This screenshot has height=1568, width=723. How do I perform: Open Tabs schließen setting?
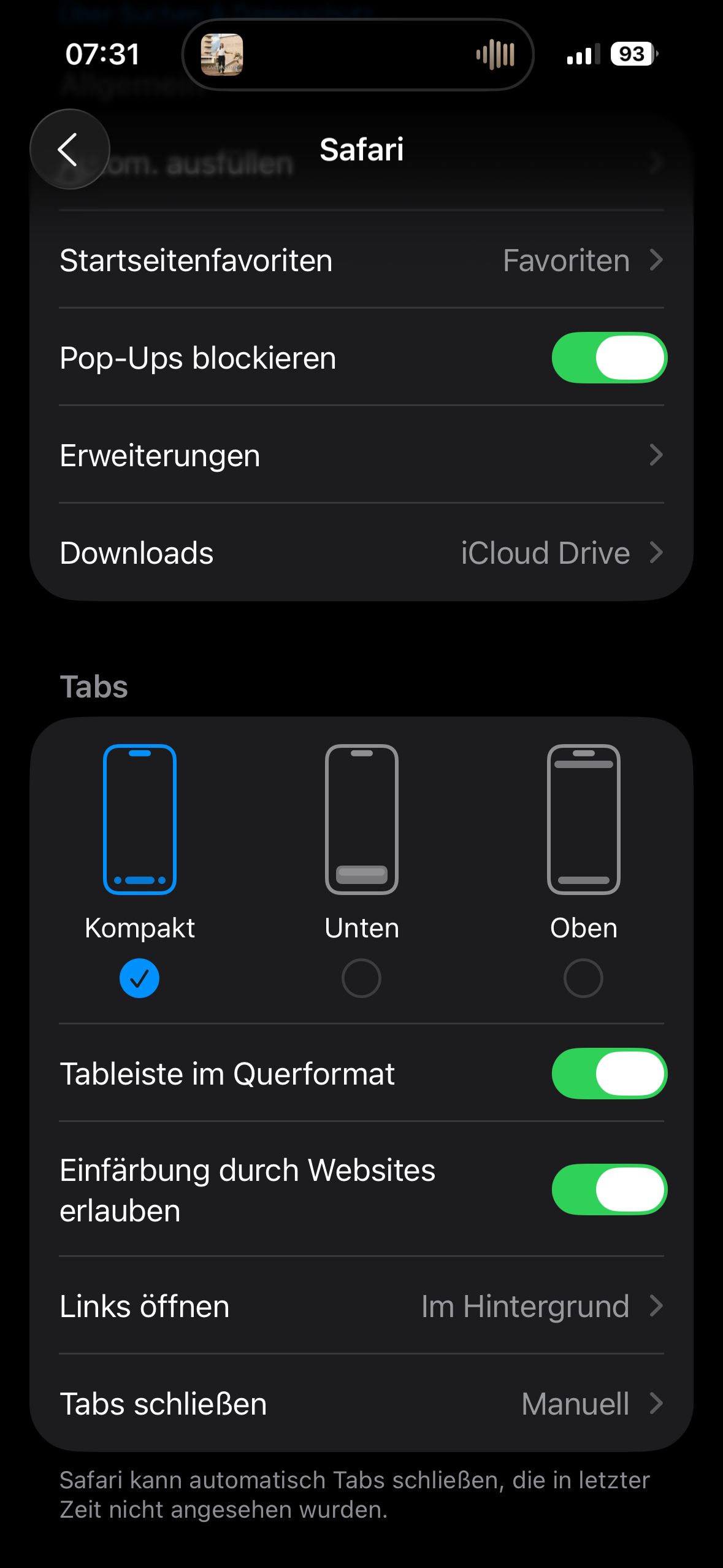pos(361,1404)
